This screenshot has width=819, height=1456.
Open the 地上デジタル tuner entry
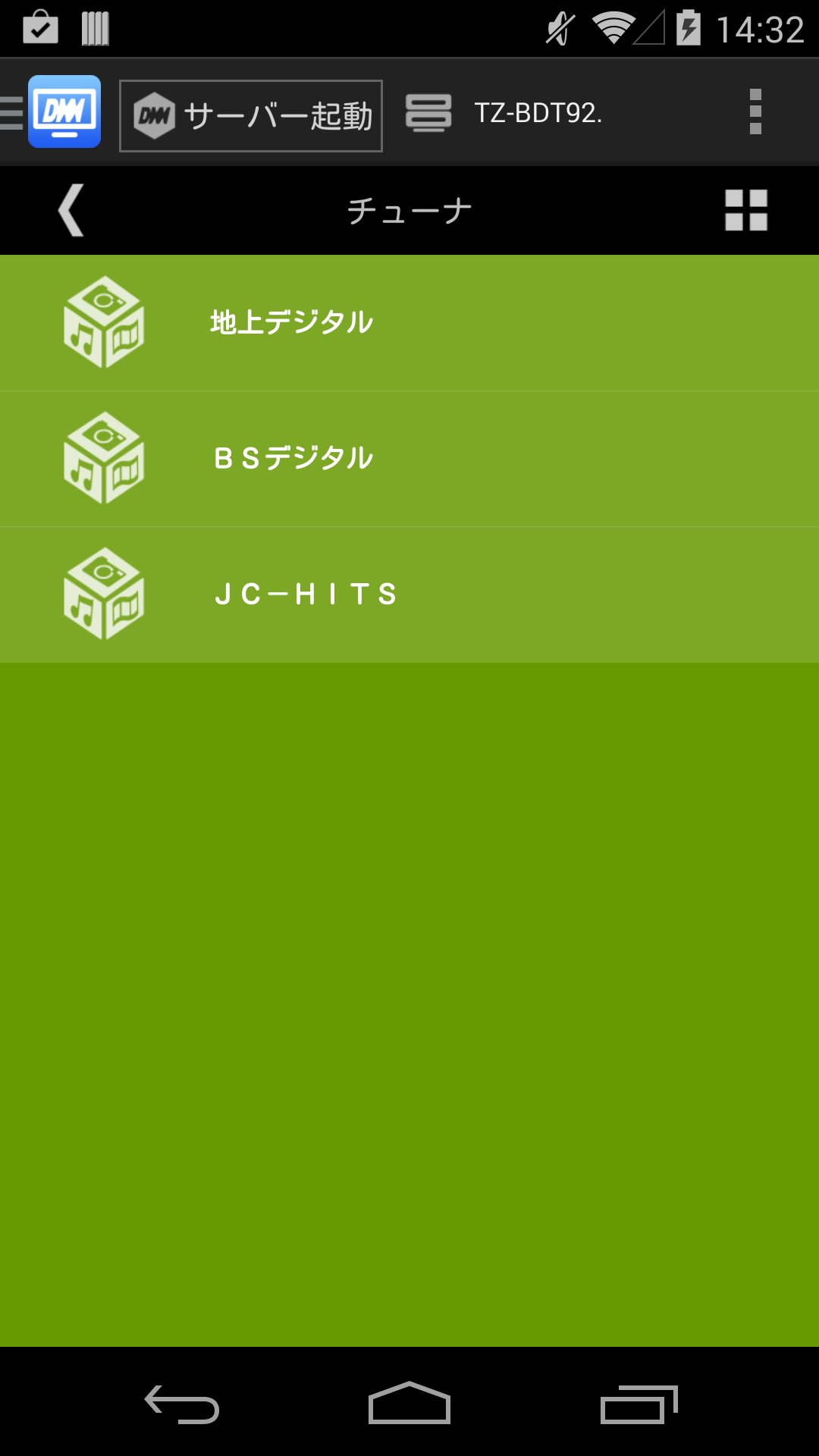coord(291,321)
